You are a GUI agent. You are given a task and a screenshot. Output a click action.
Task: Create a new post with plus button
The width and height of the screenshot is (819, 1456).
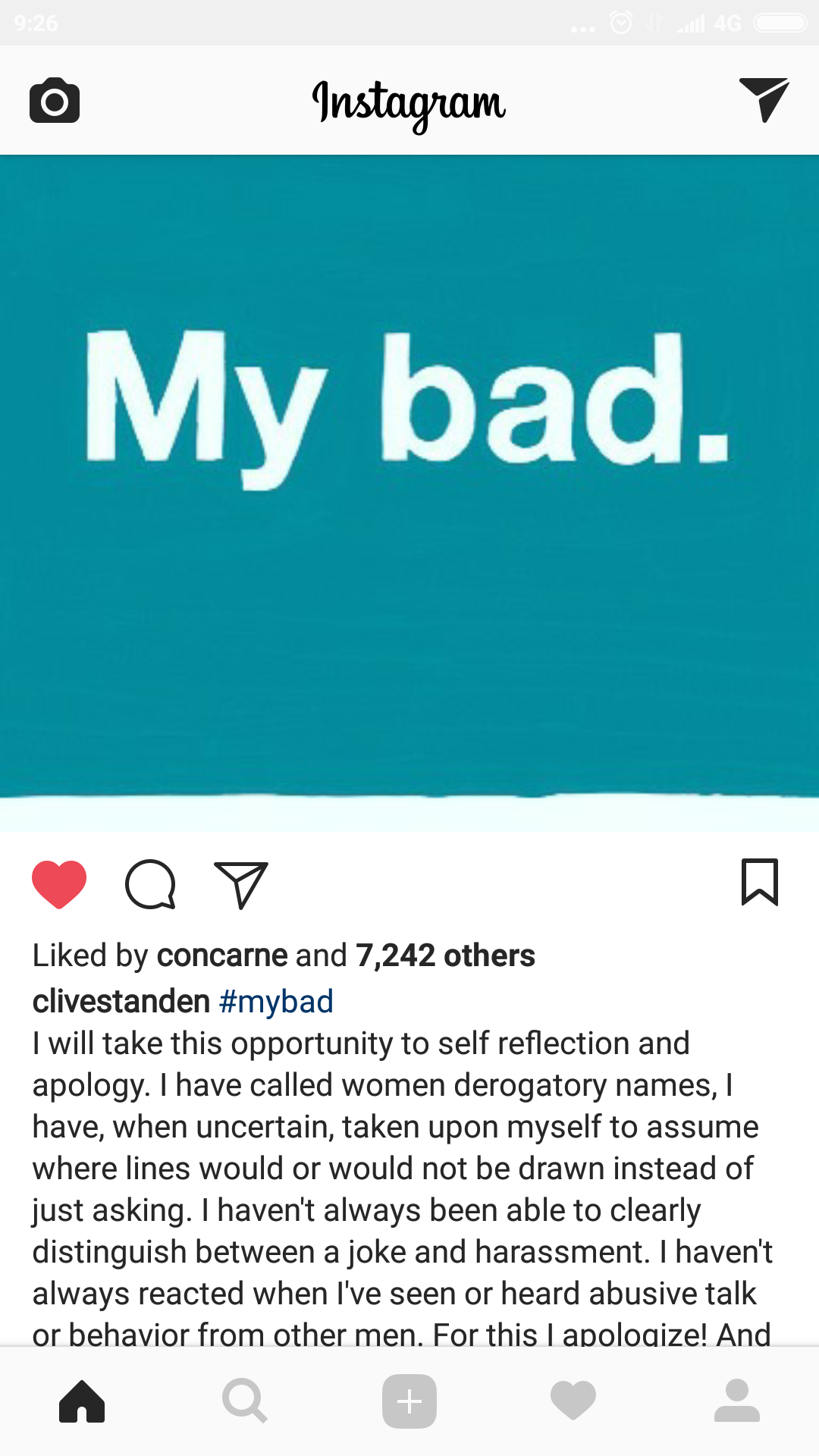[409, 1401]
